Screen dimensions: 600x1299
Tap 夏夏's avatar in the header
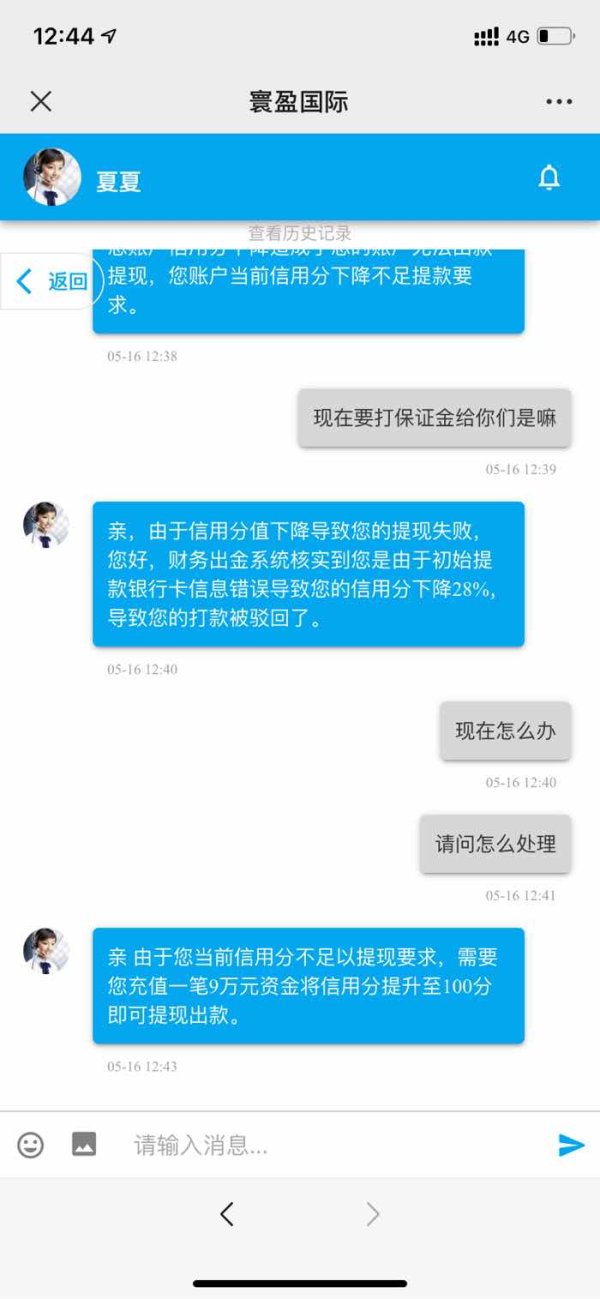pyautogui.click(x=52, y=177)
